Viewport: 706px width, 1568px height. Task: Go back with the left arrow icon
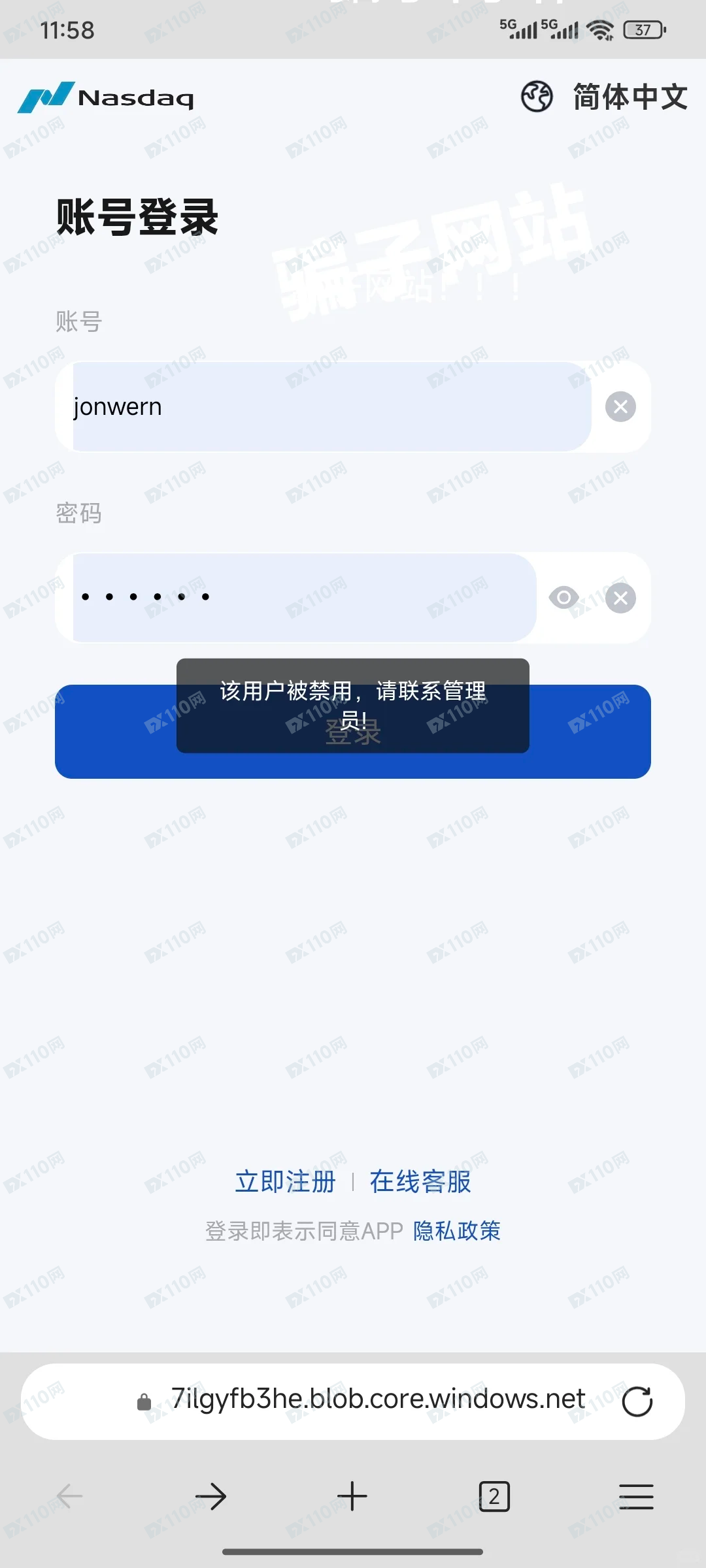pos(70,1496)
